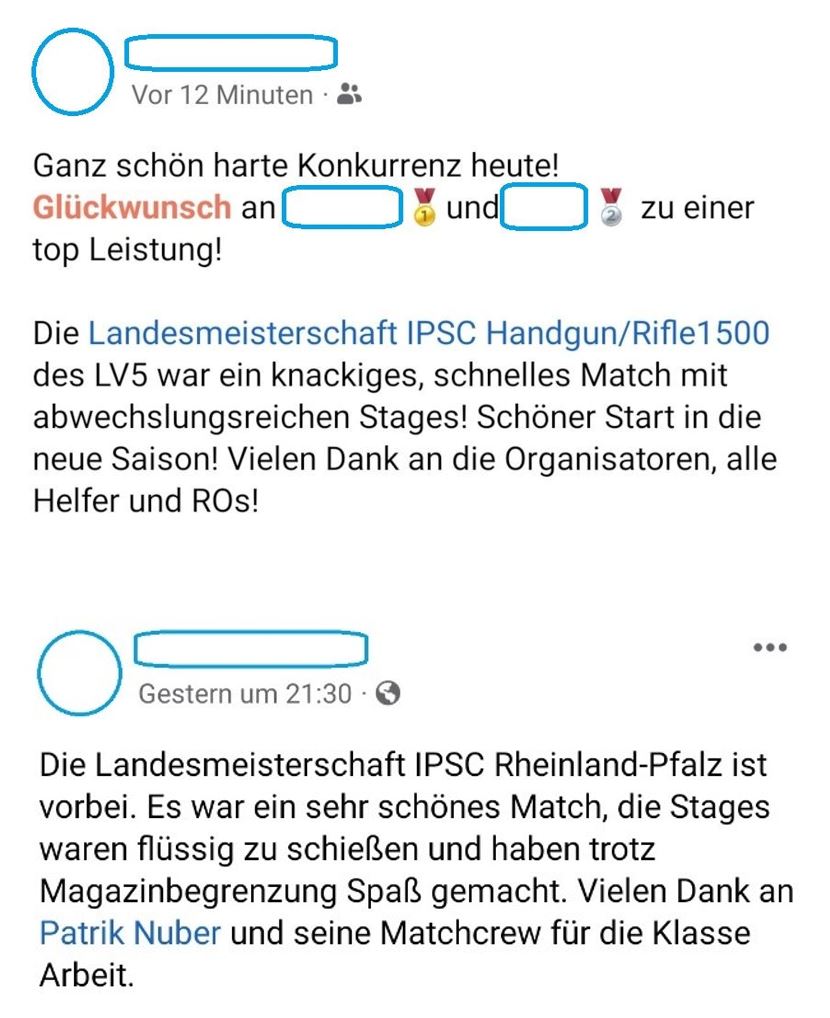Open the author avatar of the Gestern 21:30 post
The height and width of the screenshot is (1018, 830).
pos(77,672)
